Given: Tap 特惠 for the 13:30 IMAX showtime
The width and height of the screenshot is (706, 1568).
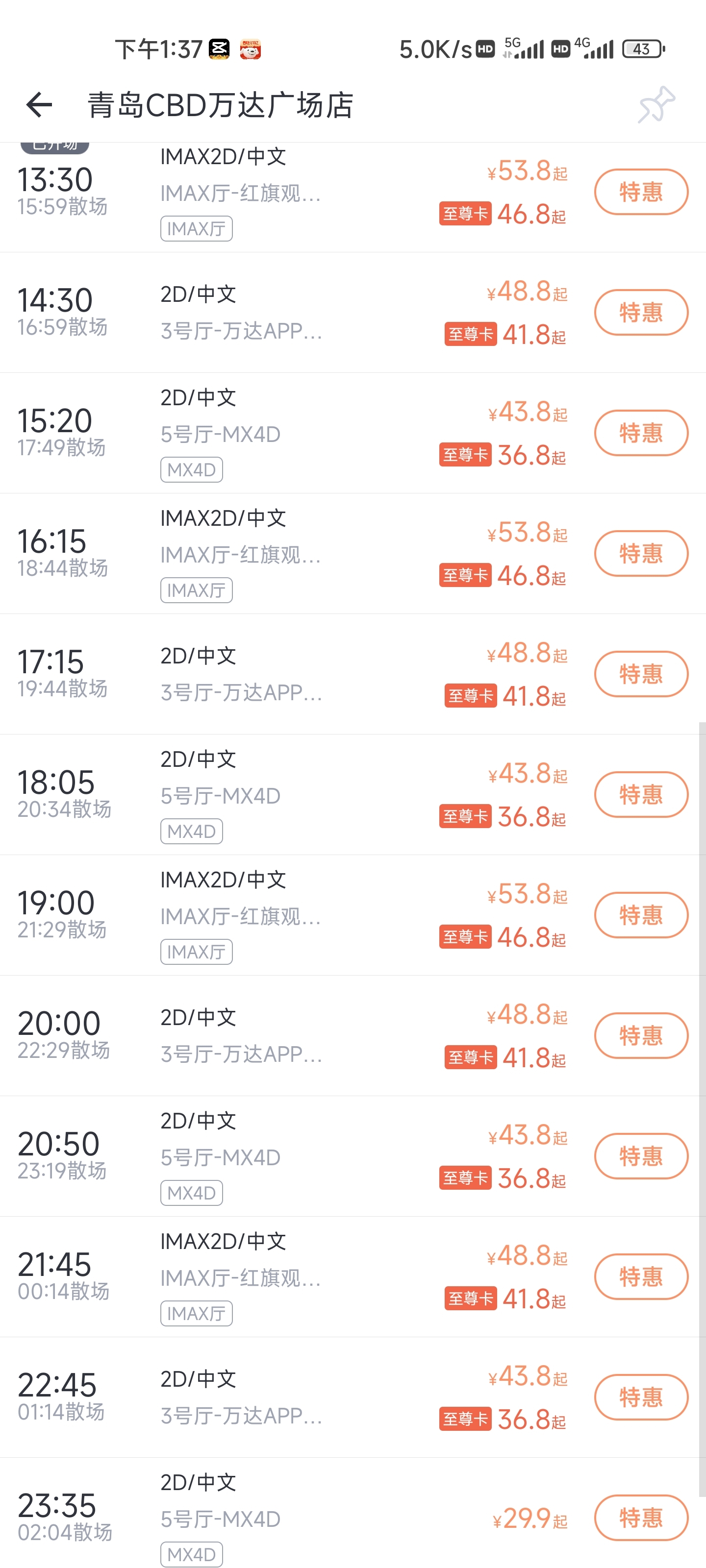Looking at the screenshot, I should [641, 192].
